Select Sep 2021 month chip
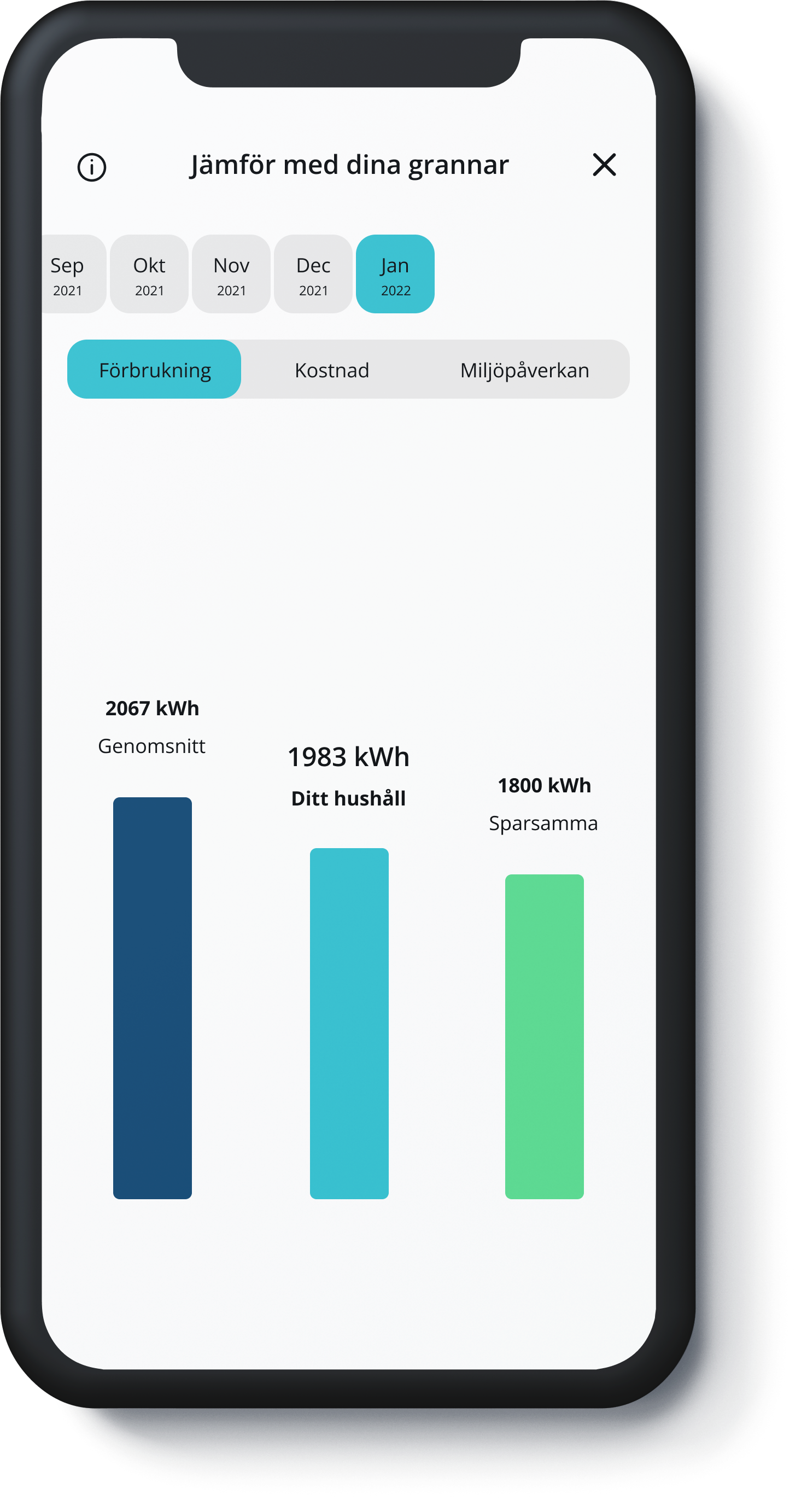 [x=72, y=274]
